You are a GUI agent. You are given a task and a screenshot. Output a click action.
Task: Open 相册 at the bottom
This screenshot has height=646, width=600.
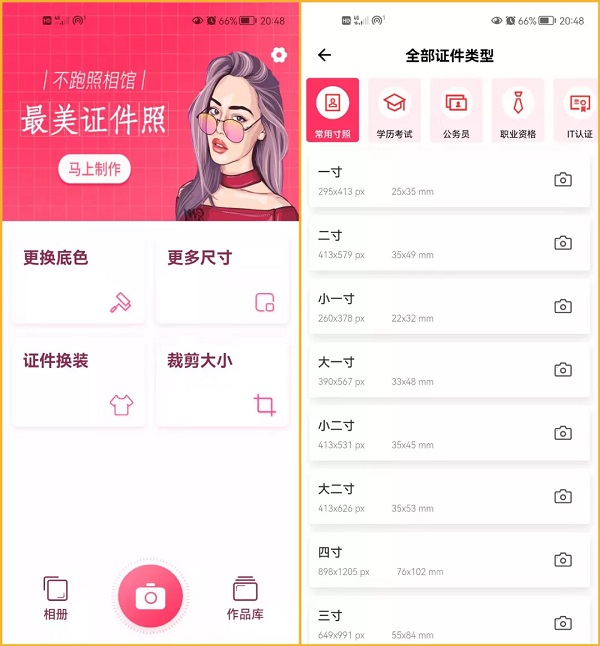56,598
